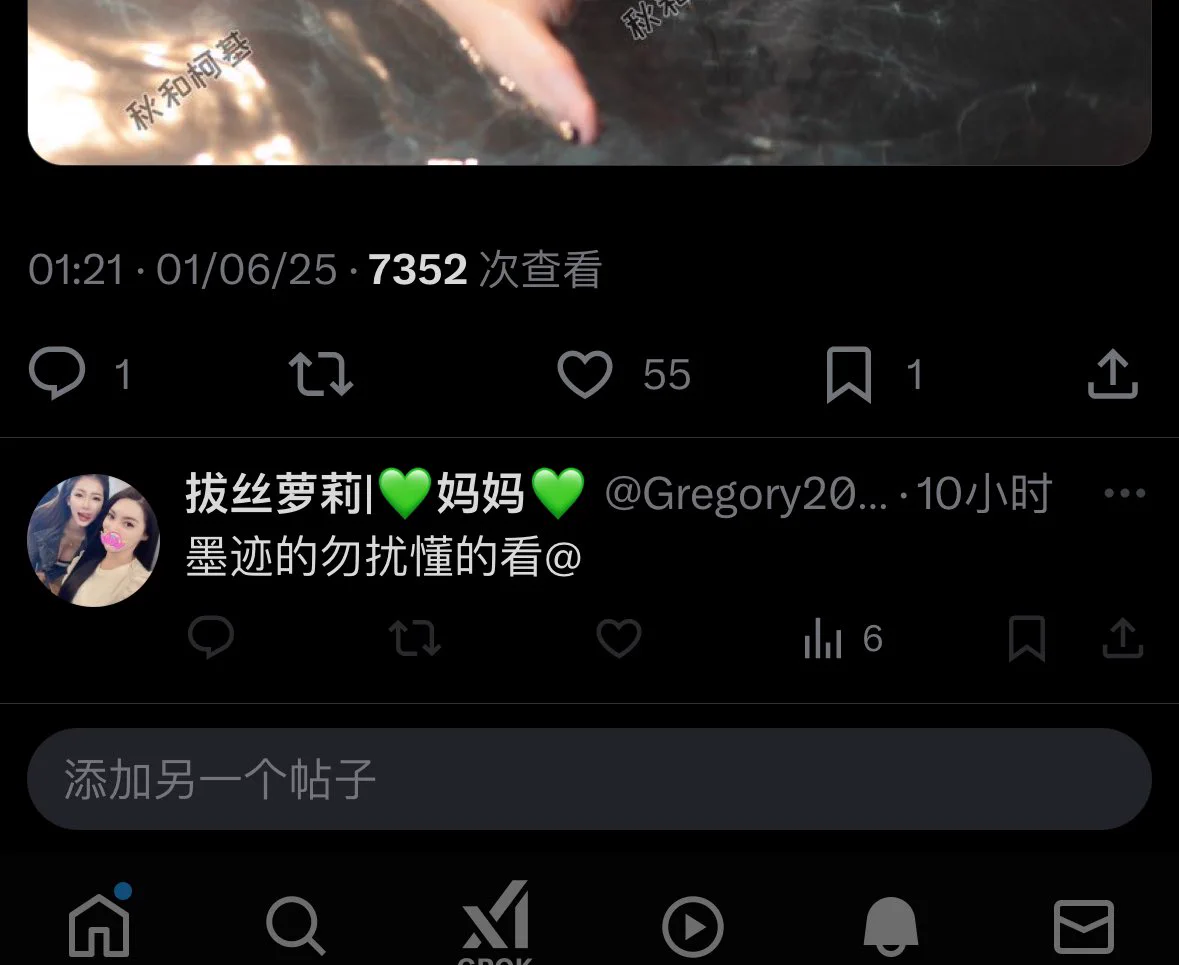Viewport: 1179px width, 965px height.
Task: Reply to the main post
Action: click(57, 374)
